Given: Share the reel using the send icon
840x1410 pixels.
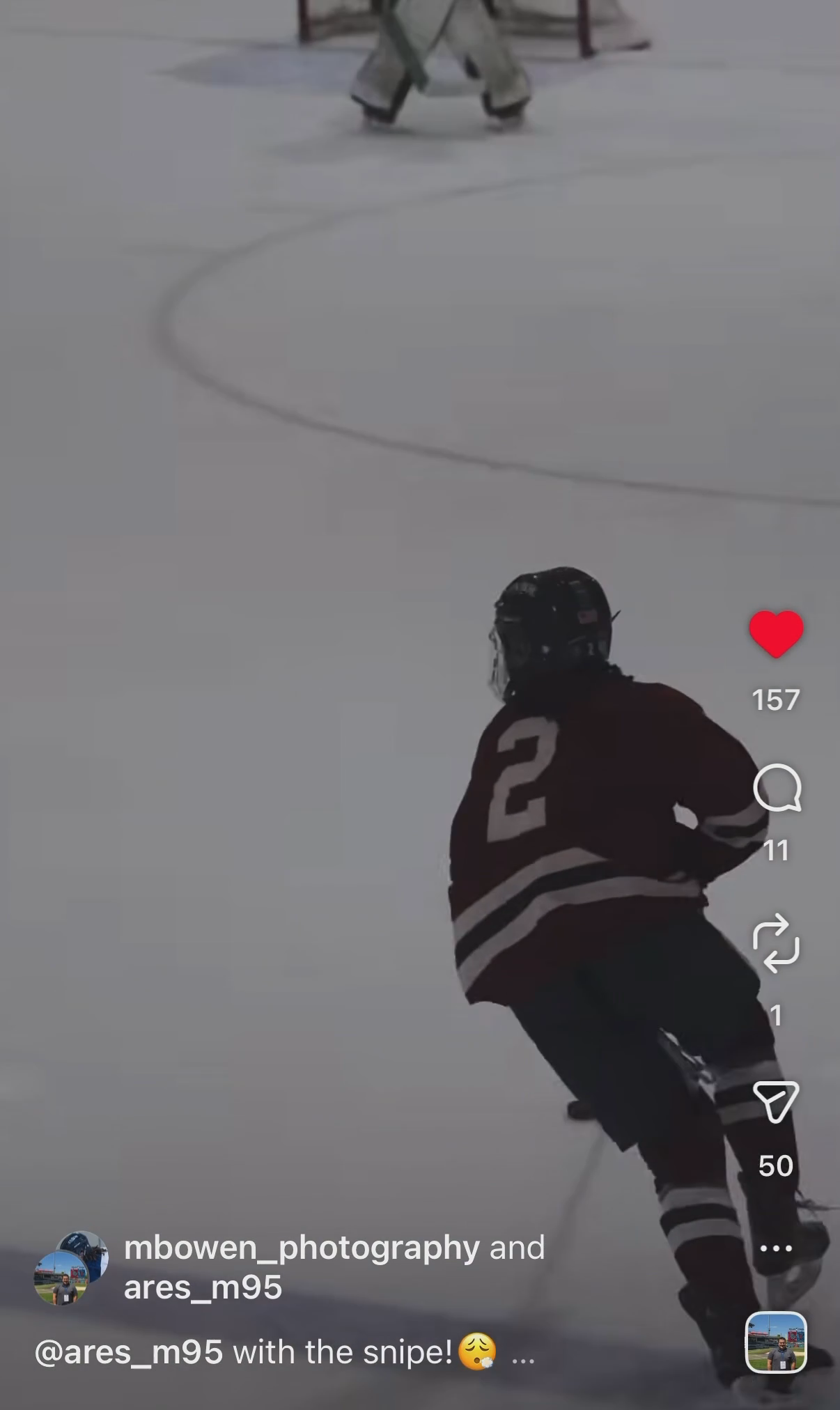Looking at the screenshot, I should point(776,1101).
